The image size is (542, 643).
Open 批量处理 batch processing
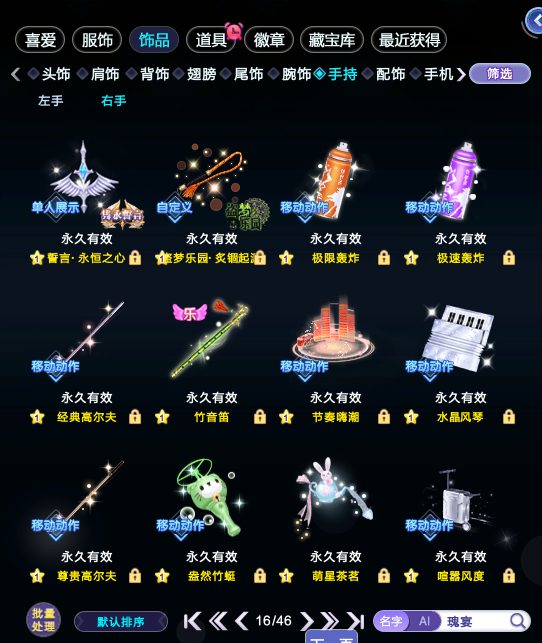pyautogui.click(x=43, y=620)
